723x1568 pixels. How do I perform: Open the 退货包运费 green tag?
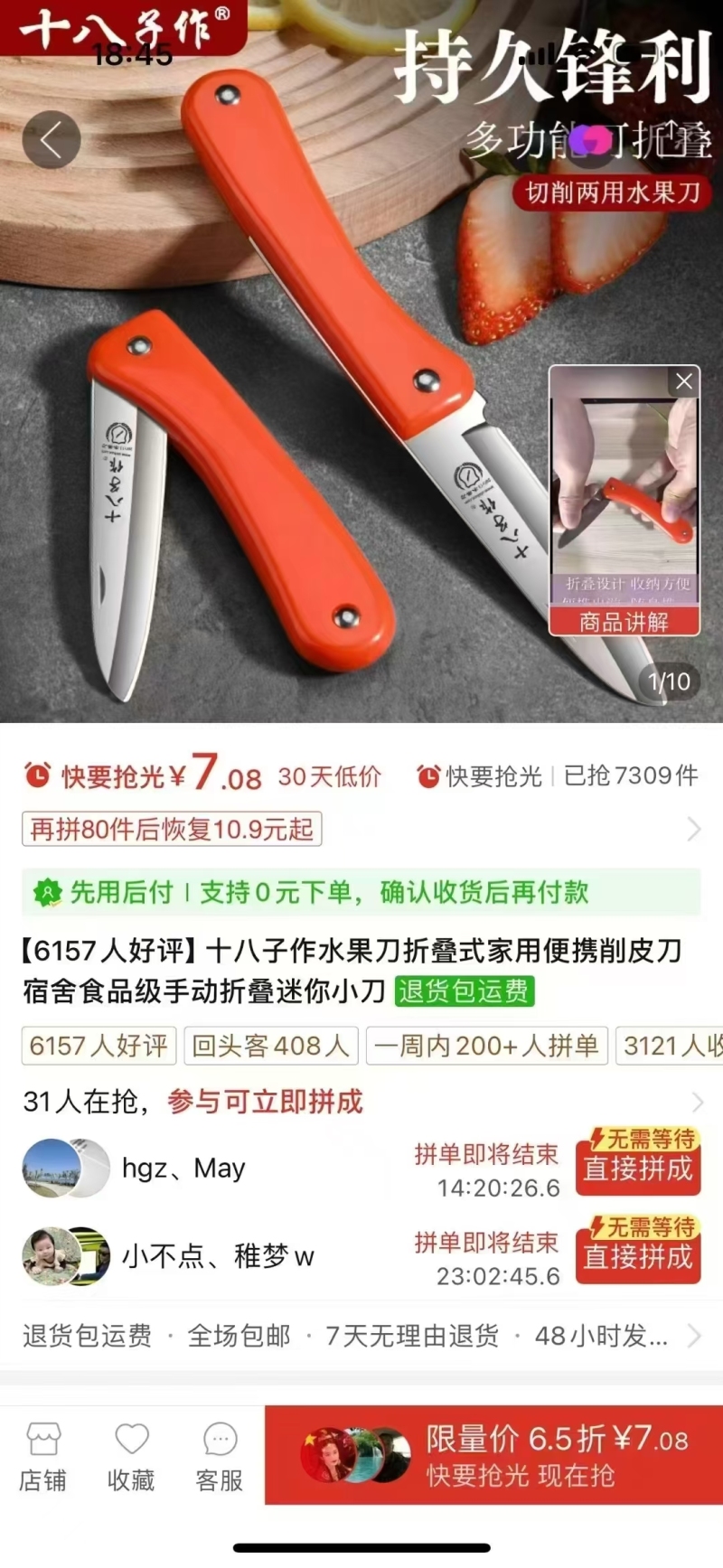(x=465, y=991)
